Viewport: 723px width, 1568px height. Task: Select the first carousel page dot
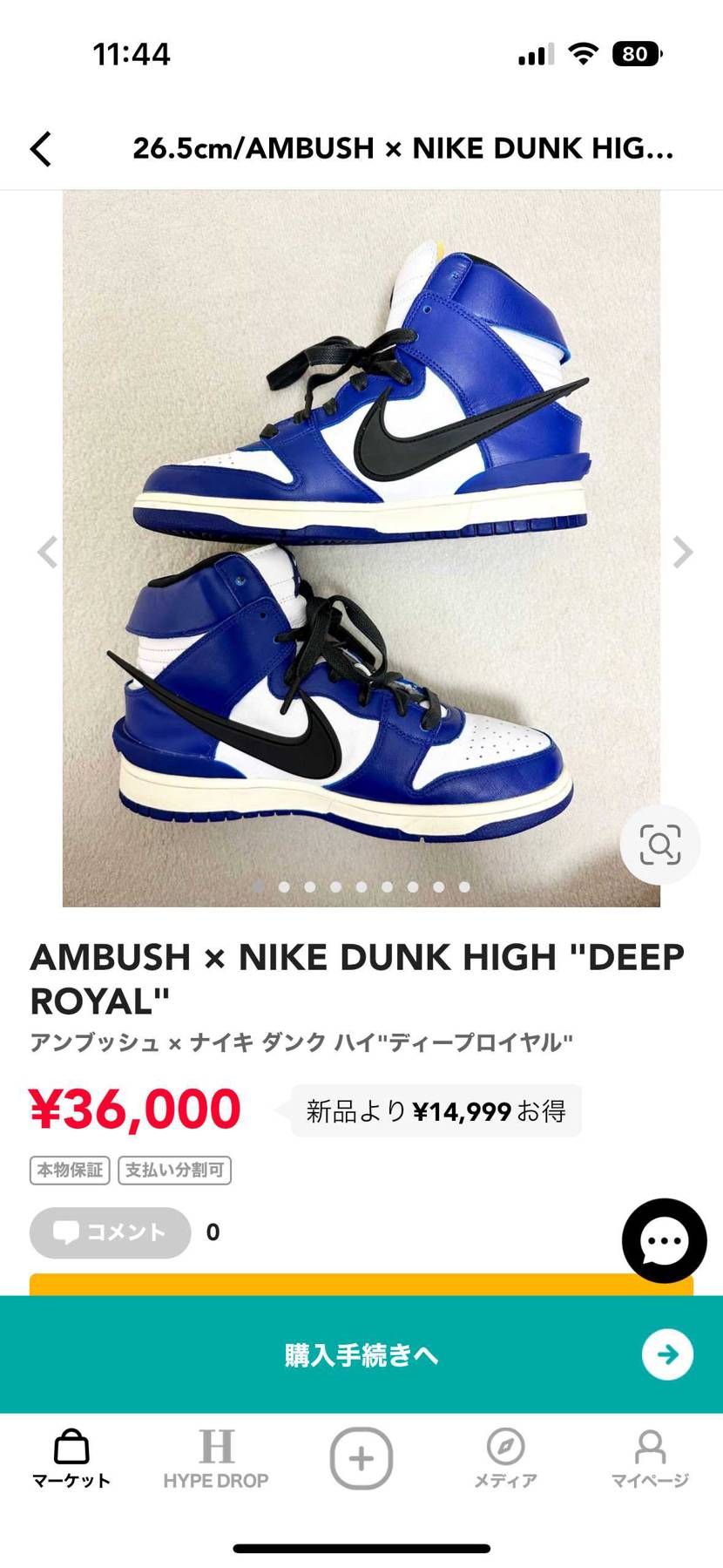[x=259, y=886]
